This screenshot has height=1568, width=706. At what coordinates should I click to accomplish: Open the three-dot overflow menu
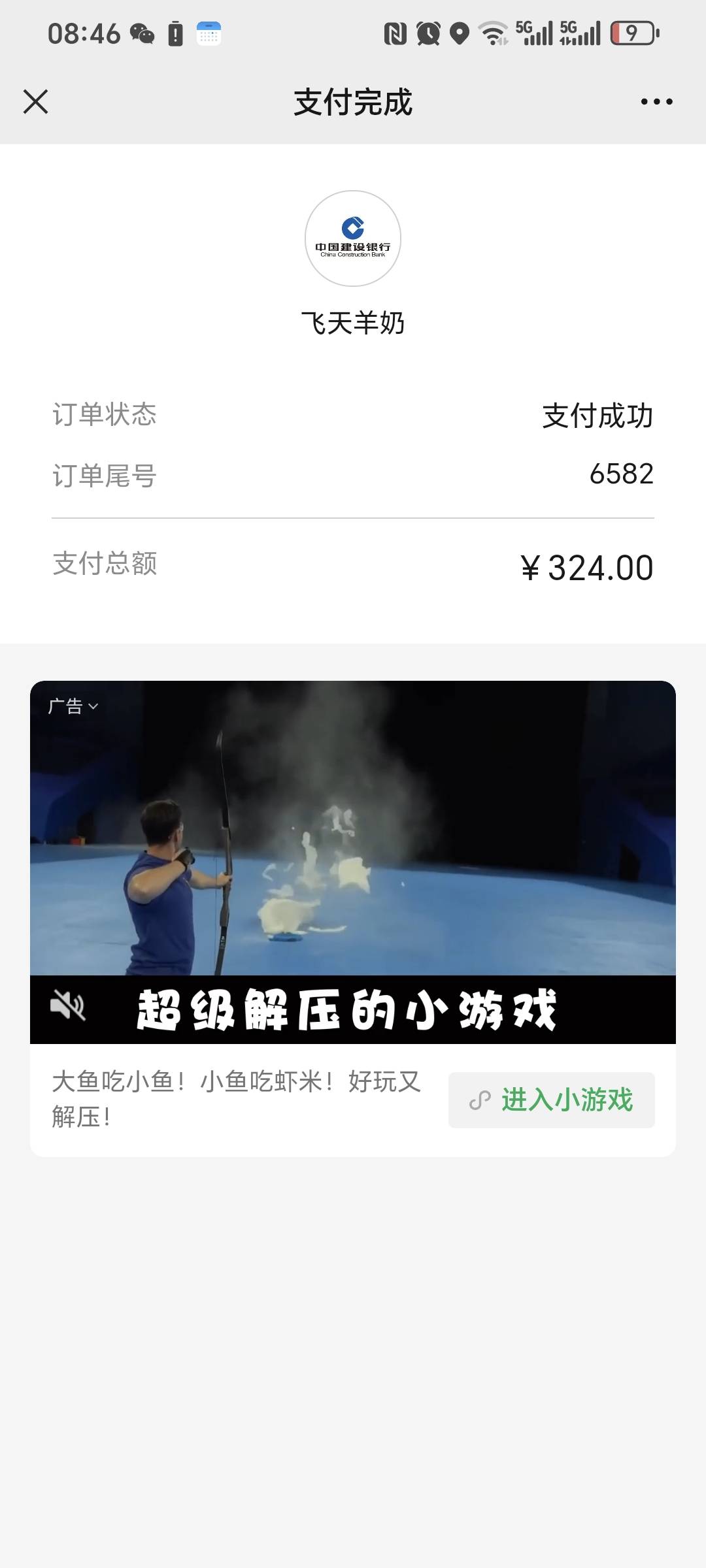pos(656,102)
